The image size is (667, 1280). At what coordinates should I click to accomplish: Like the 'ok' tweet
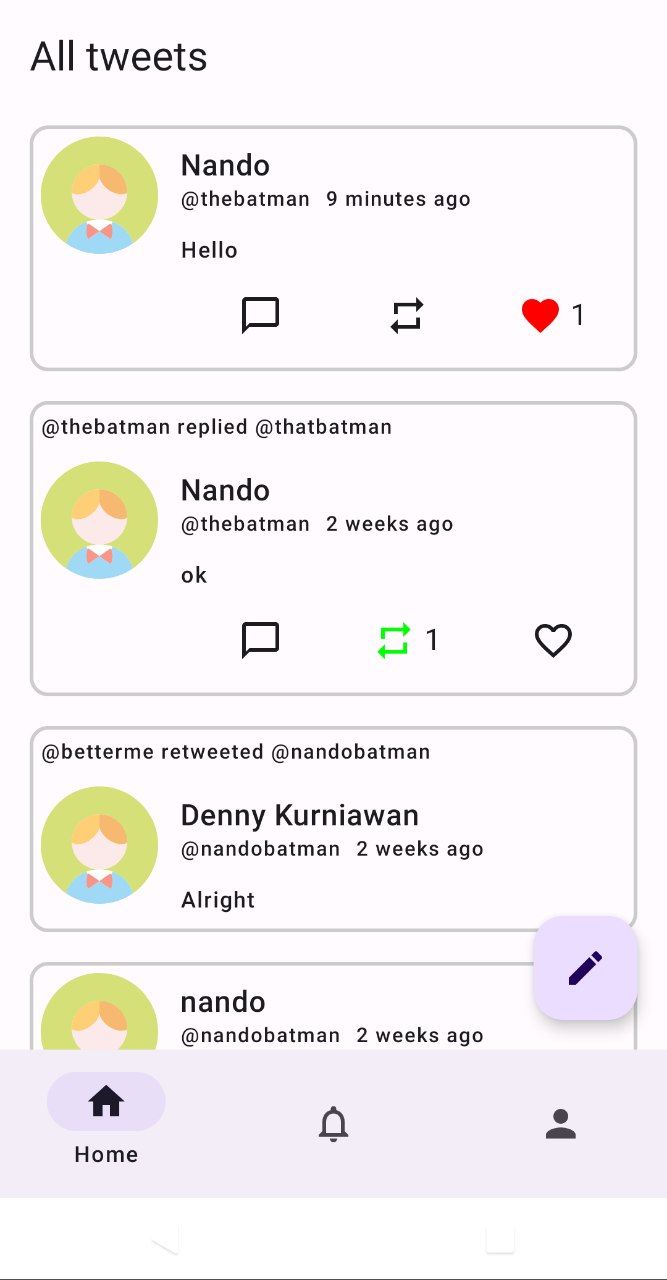pos(553,640)
